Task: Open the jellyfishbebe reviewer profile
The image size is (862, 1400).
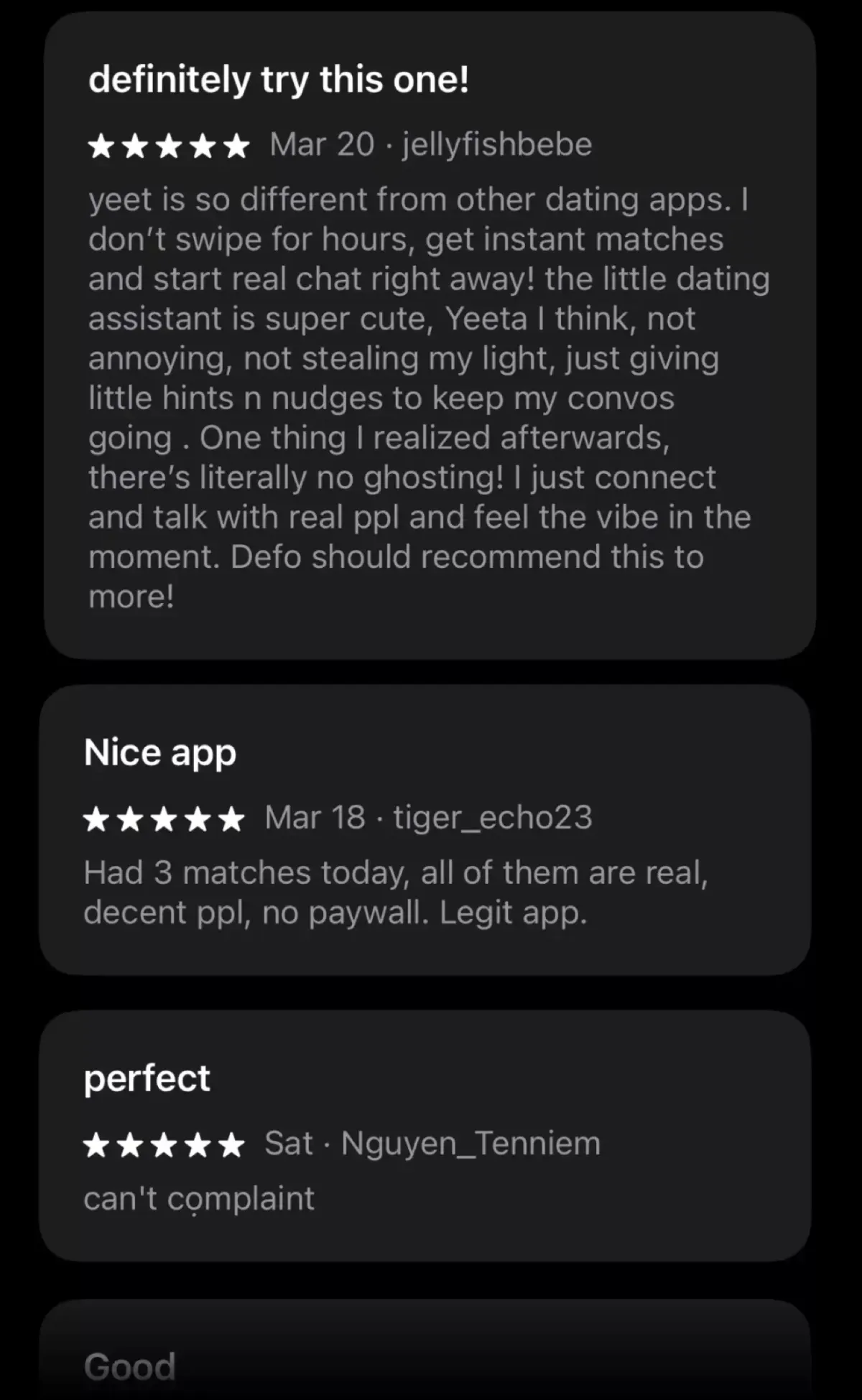Action: click(496, 144)
